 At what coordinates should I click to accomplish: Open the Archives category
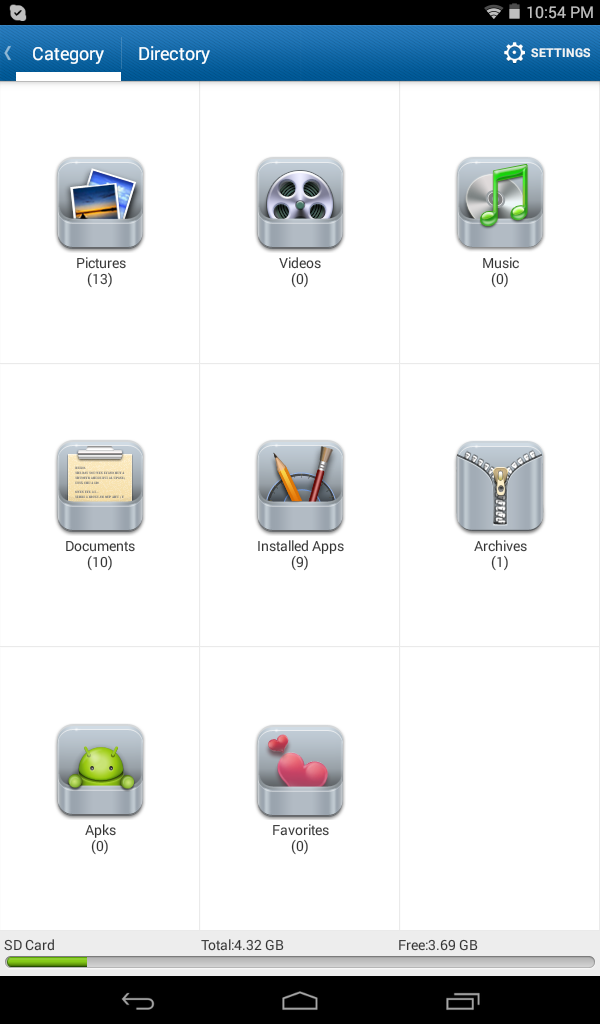500,505
